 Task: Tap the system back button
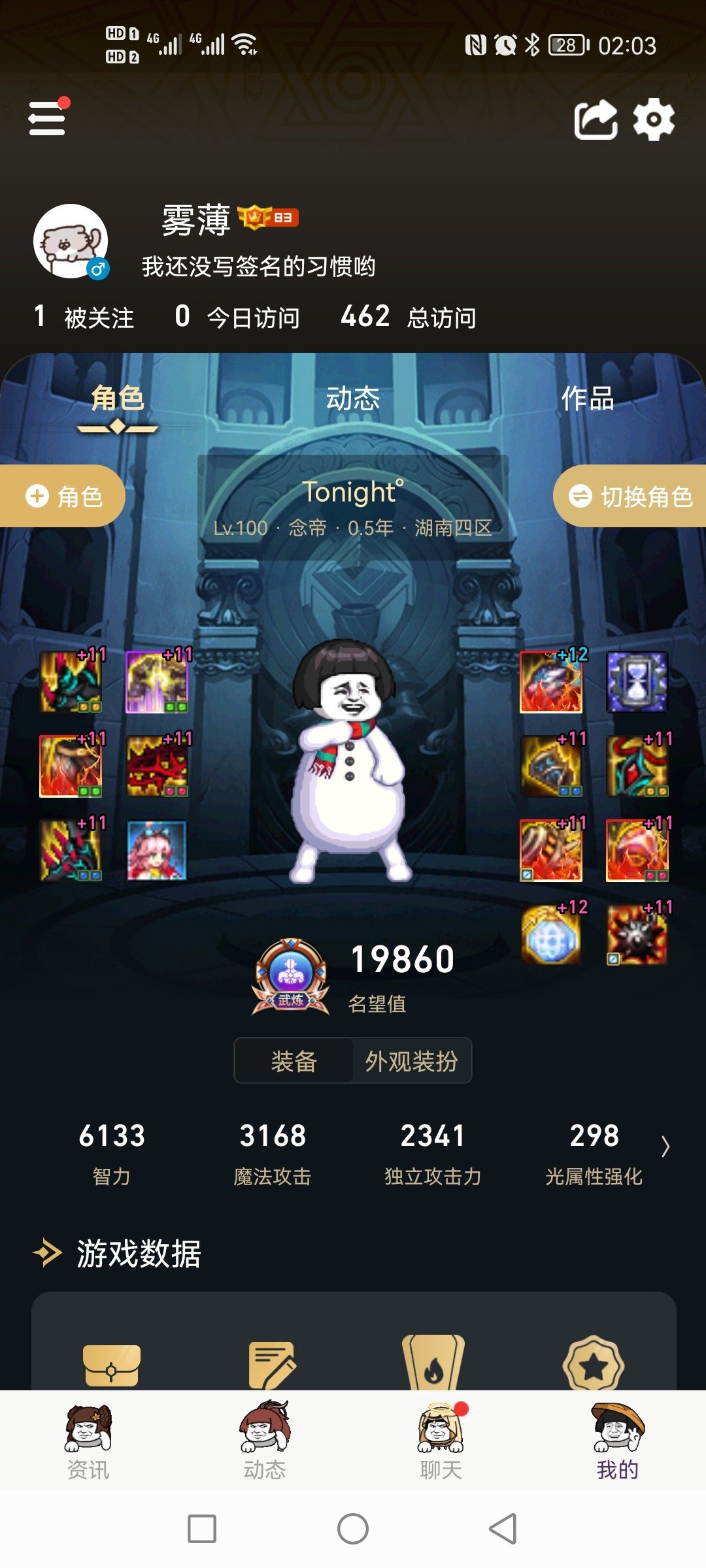[503, 1529]
